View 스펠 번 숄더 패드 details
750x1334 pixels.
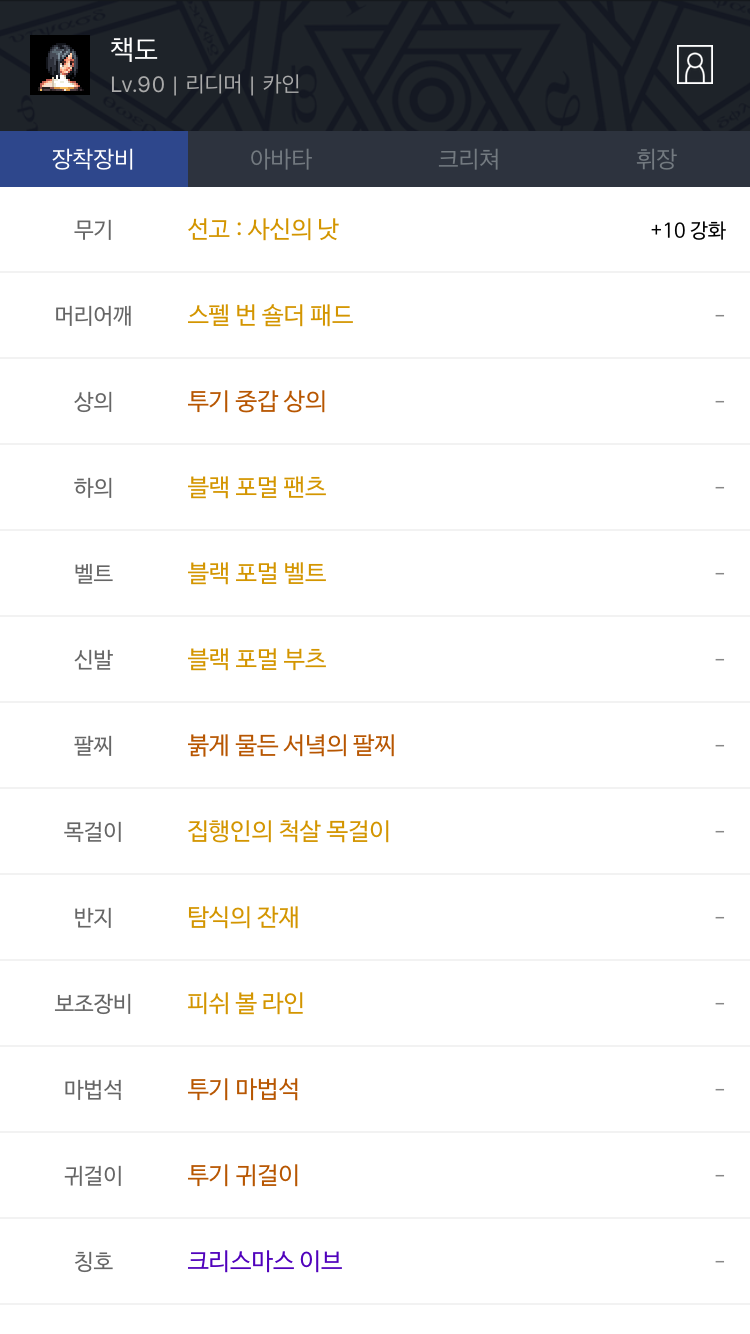pos(375,315)
